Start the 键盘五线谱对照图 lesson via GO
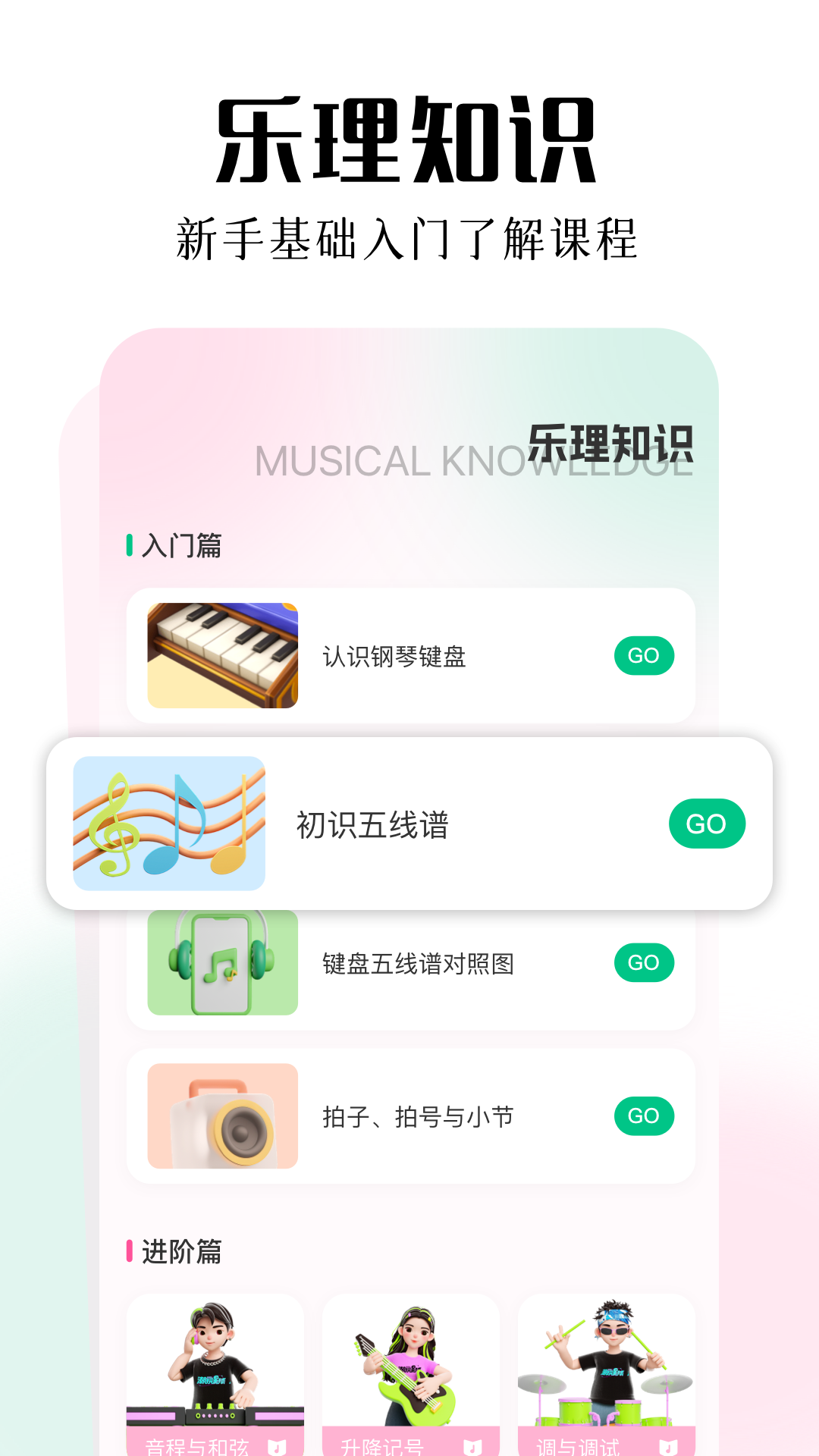The width and height of the screenshot is (819, 1456). pyautogui.click(x=644, y=963)
